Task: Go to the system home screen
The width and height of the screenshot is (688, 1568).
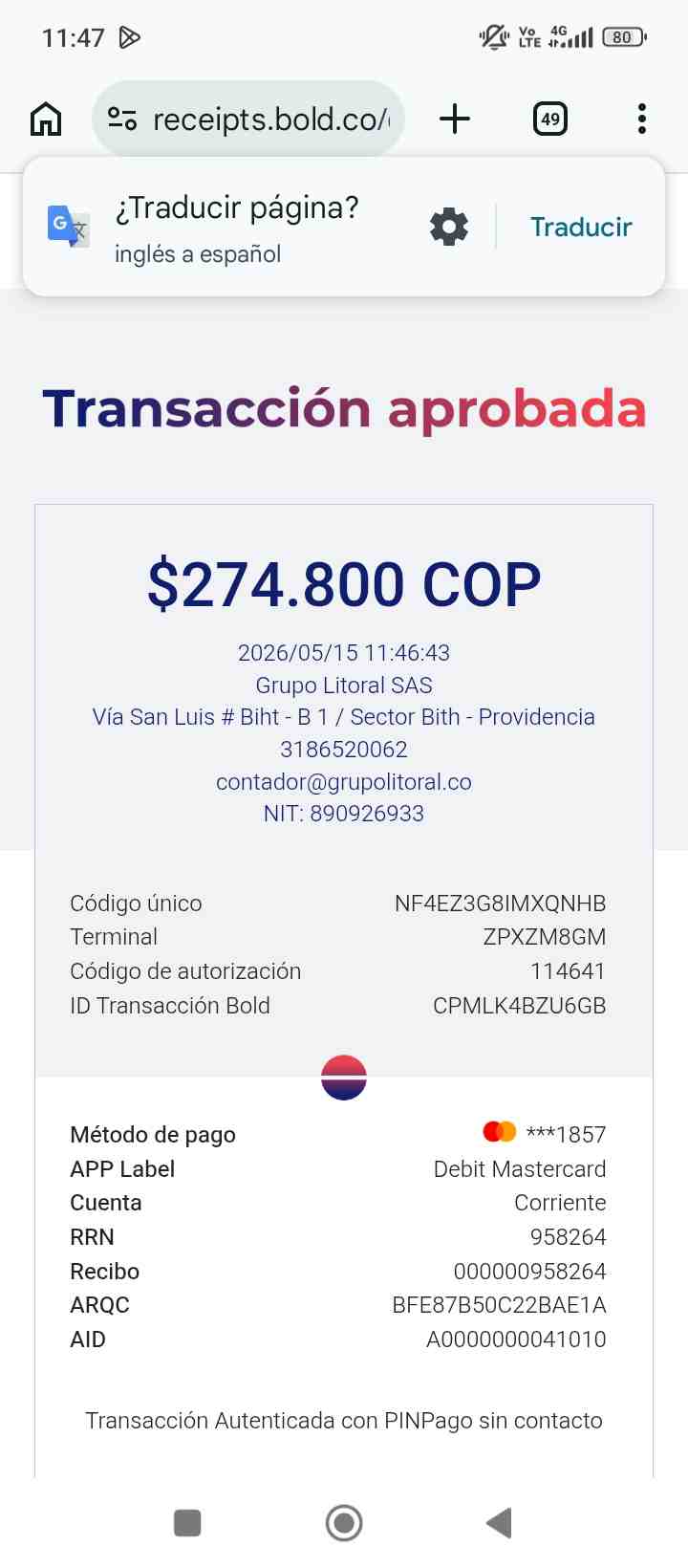Action: pos(344,1523)
